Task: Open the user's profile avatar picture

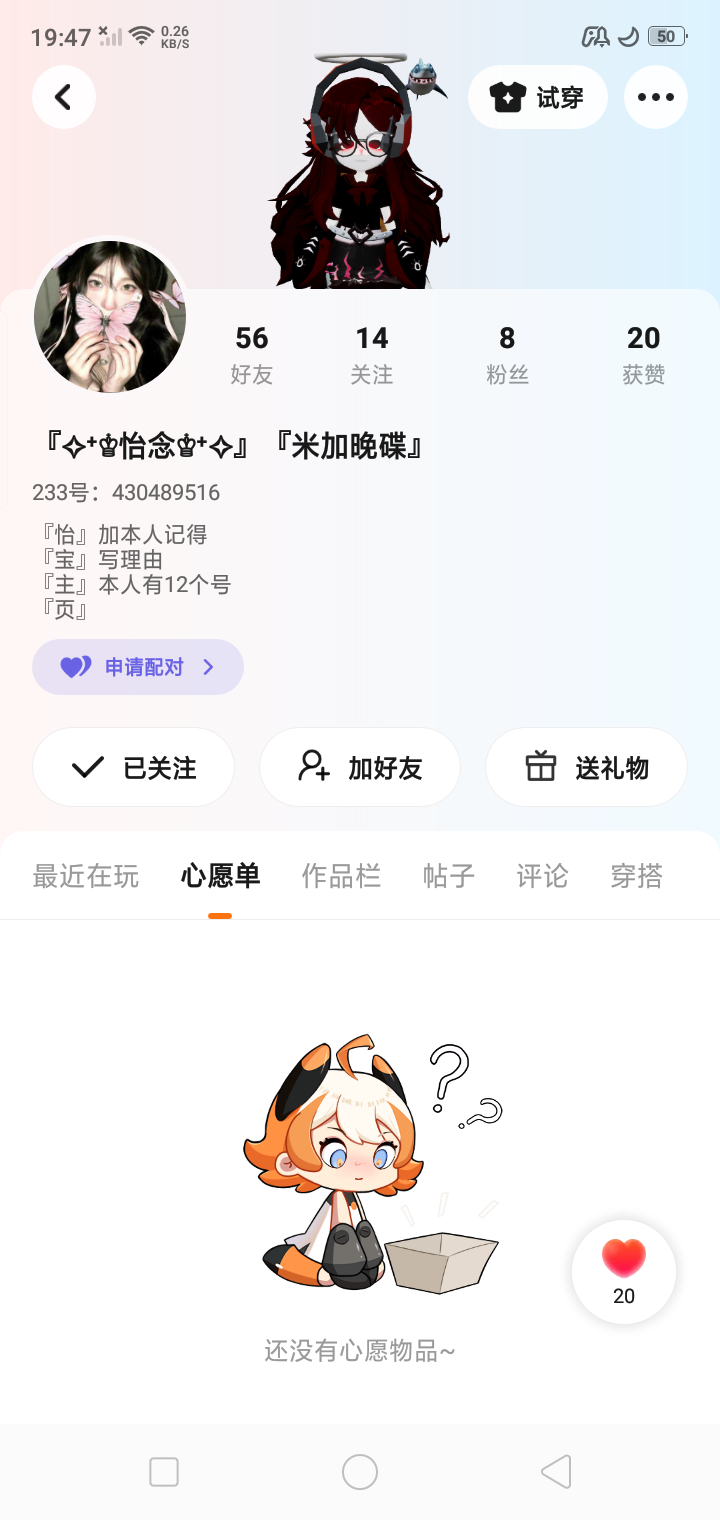Action: click(x=110, y=317)
